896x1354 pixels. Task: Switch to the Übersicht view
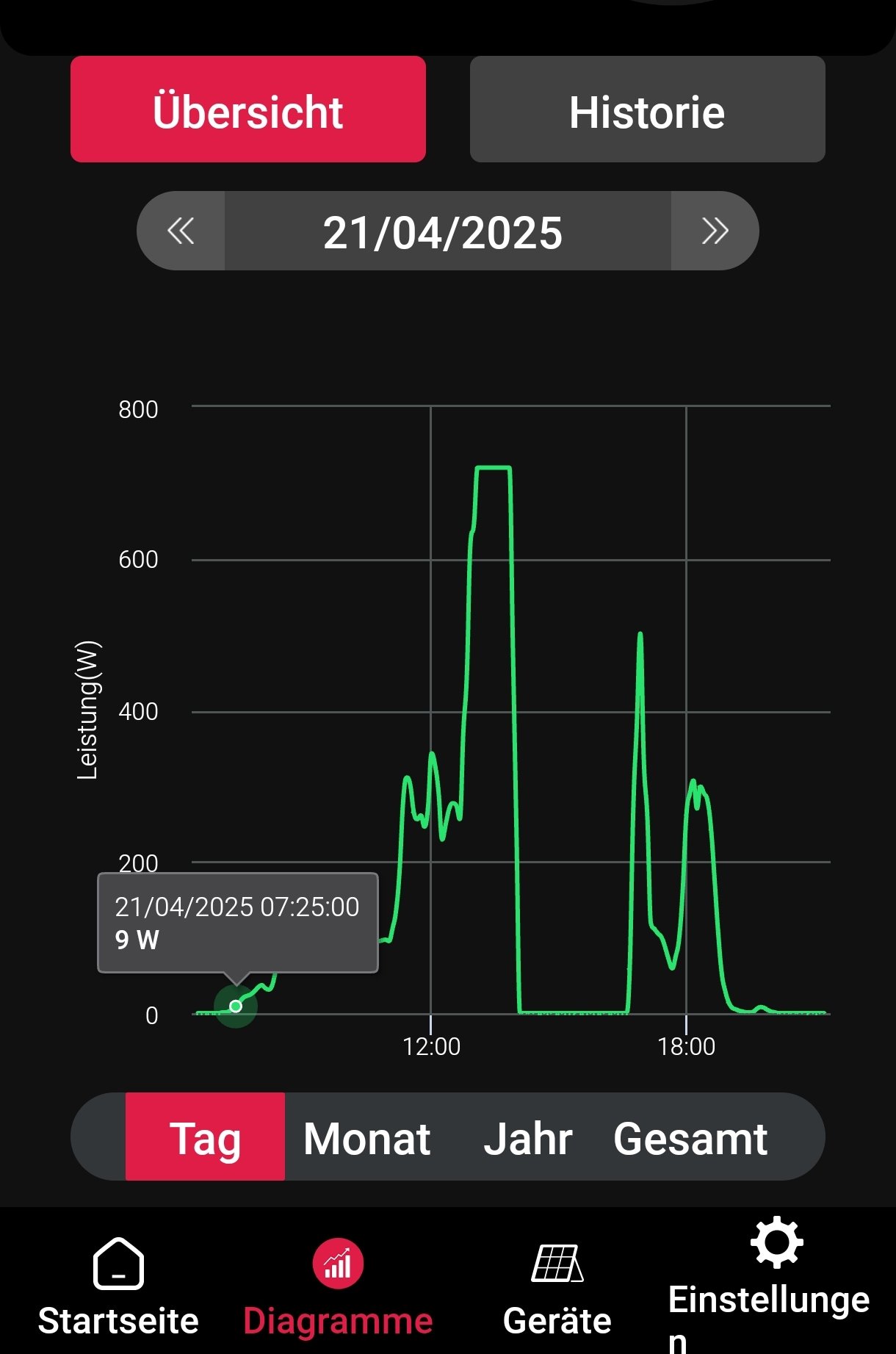pos(248,109)
